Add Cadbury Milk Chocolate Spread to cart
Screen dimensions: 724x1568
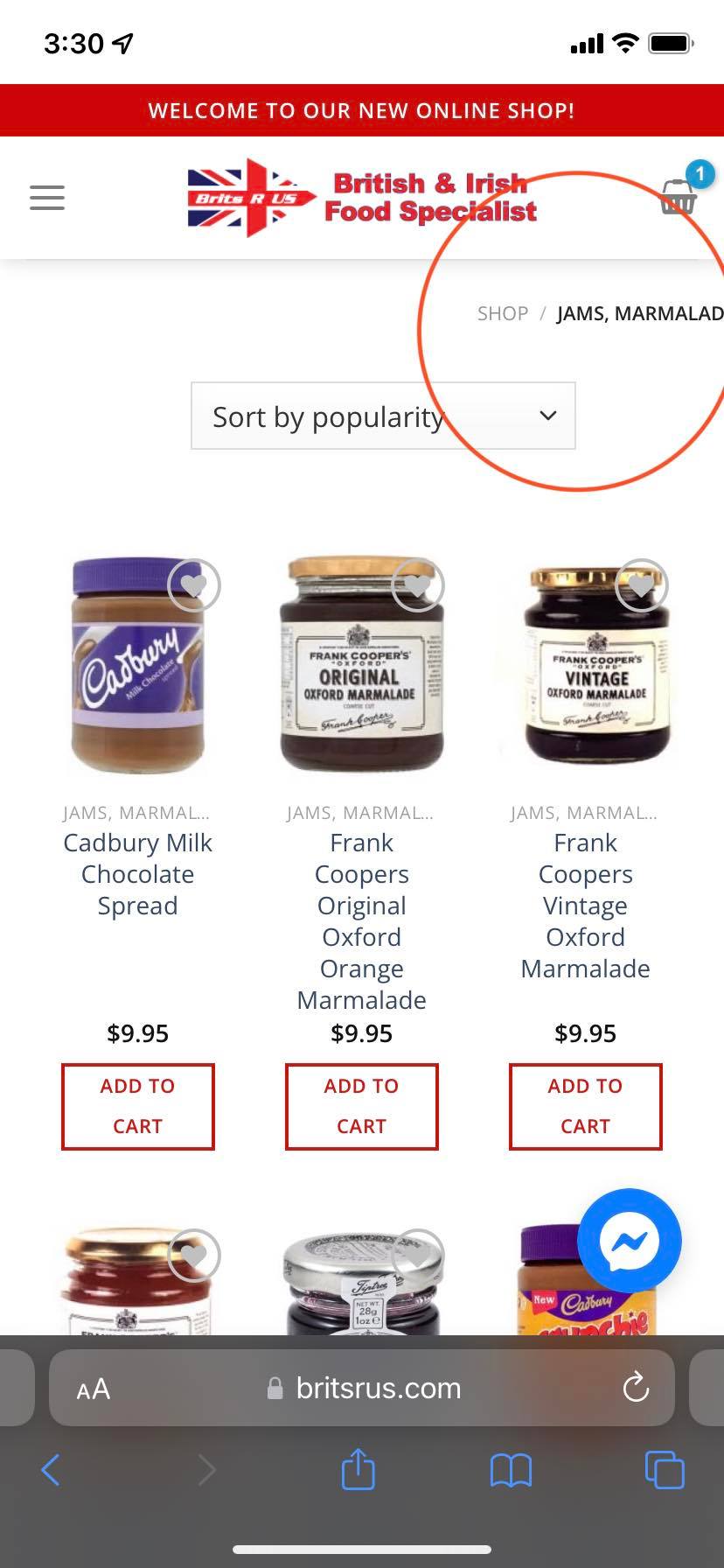(x=137, y=1106)
